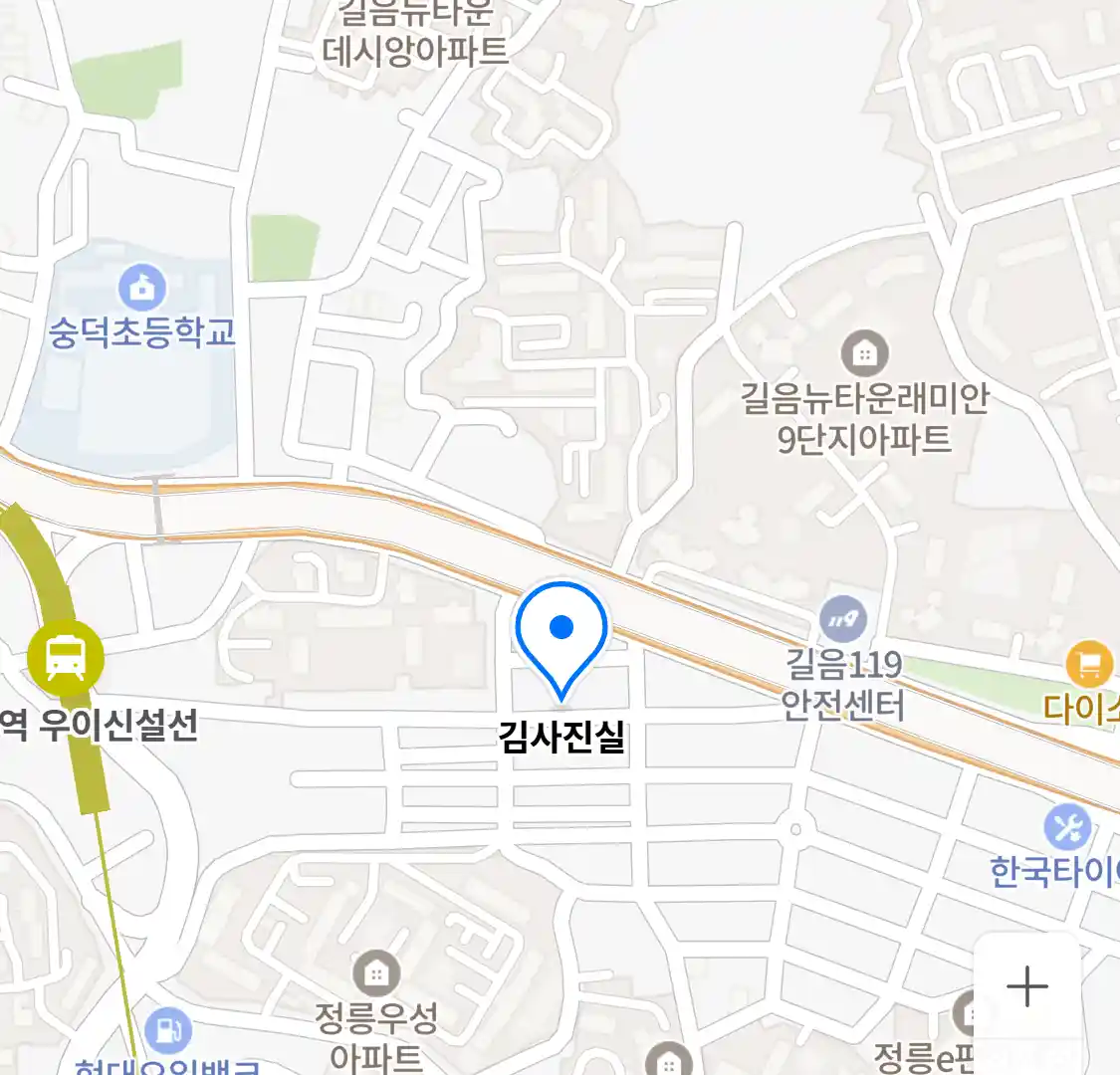Open 정릉우성 아파트 marker

pyautogui.click(x=376, y=973)
